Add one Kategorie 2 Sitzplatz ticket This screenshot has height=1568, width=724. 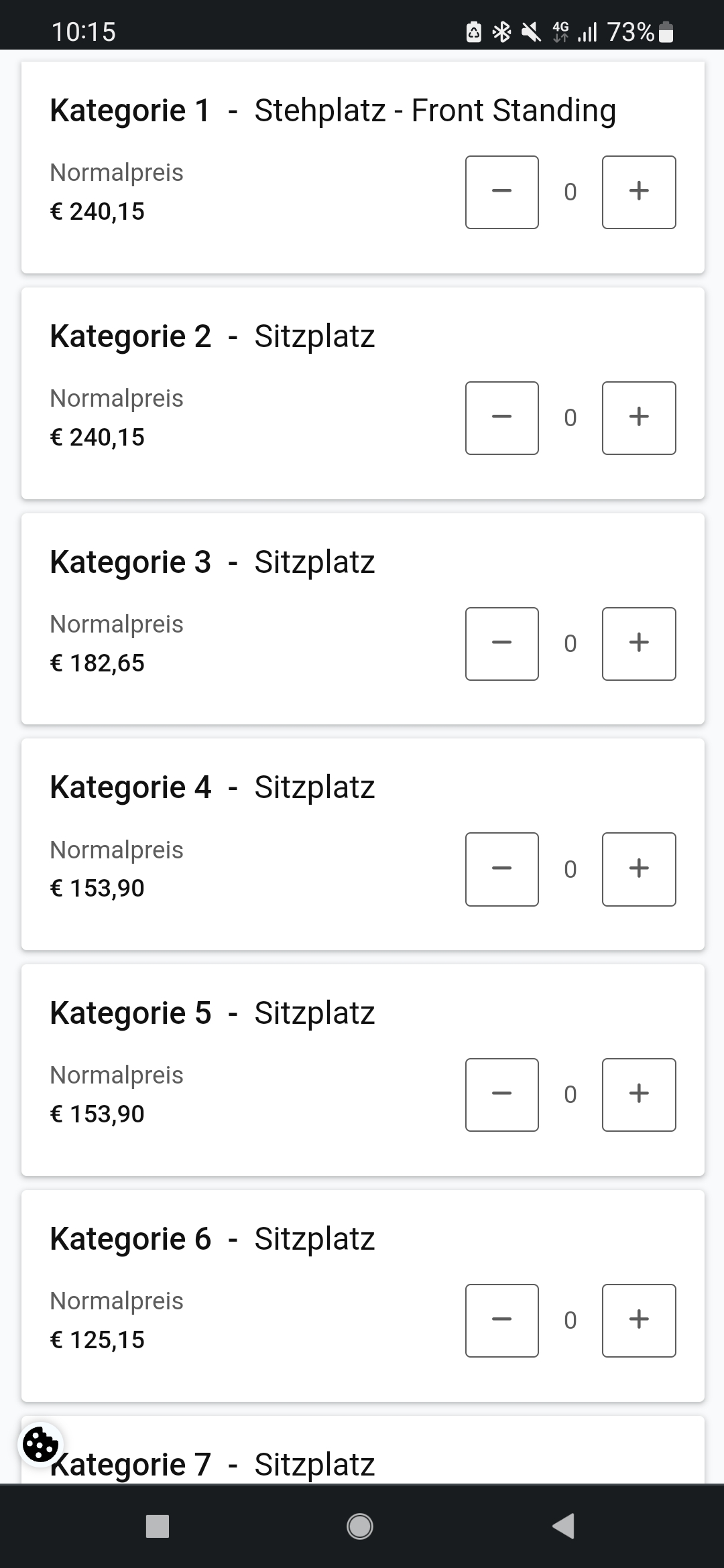tap(639, 418)
